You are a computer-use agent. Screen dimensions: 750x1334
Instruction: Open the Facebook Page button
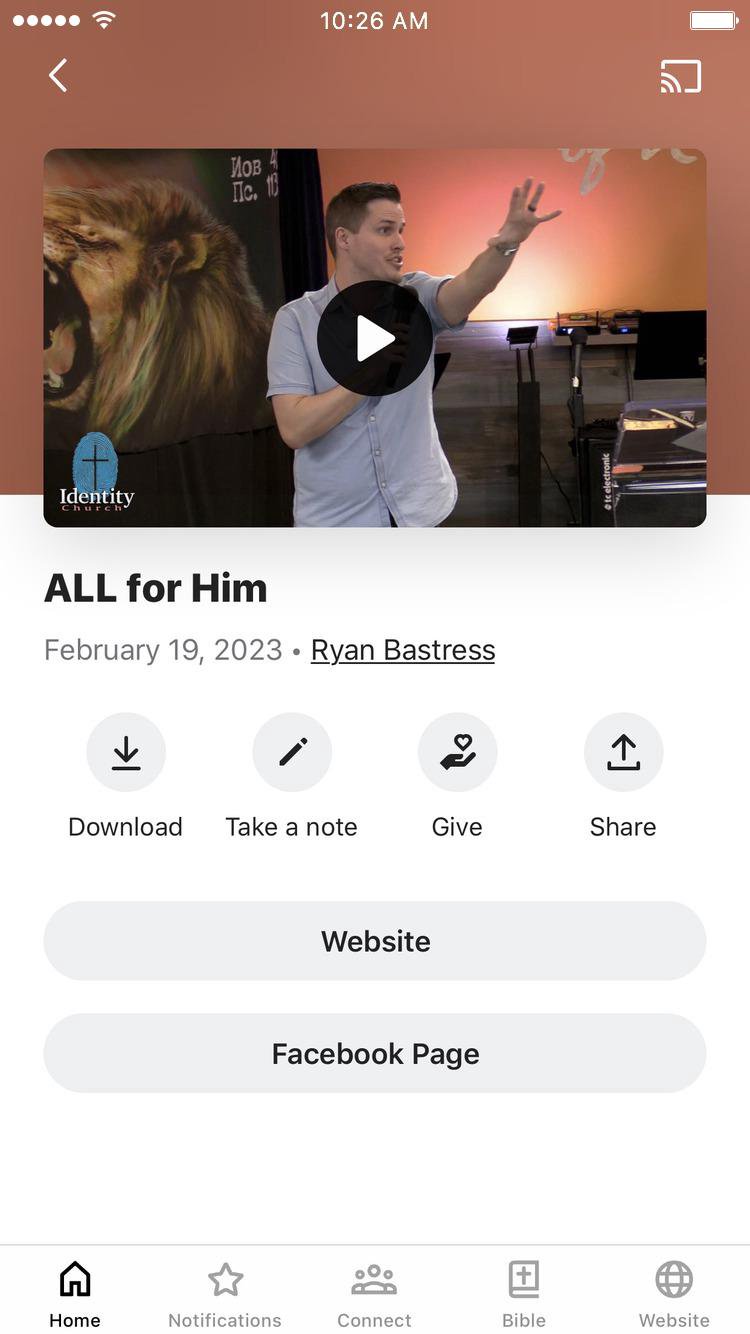click(375, 1054)
